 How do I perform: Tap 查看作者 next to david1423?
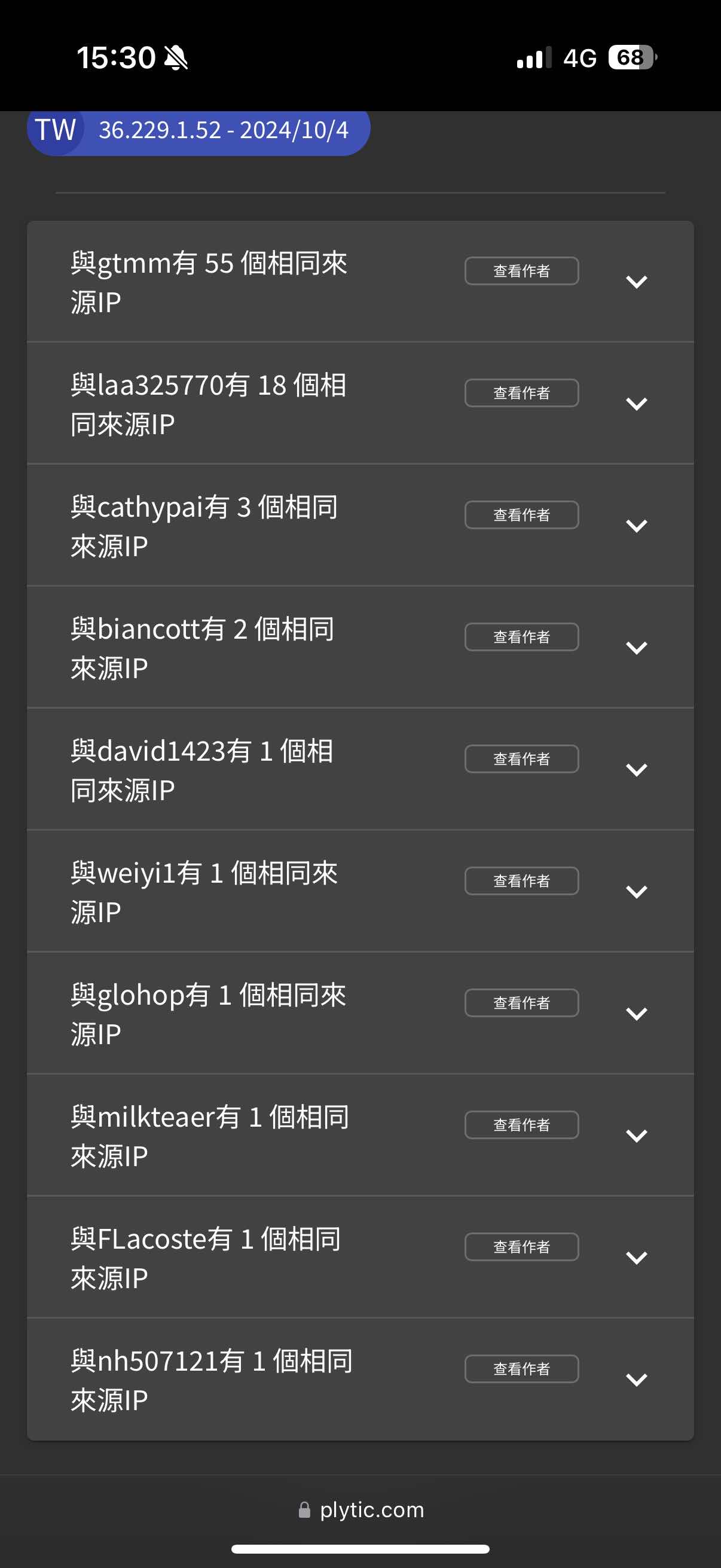coord(521,759)
